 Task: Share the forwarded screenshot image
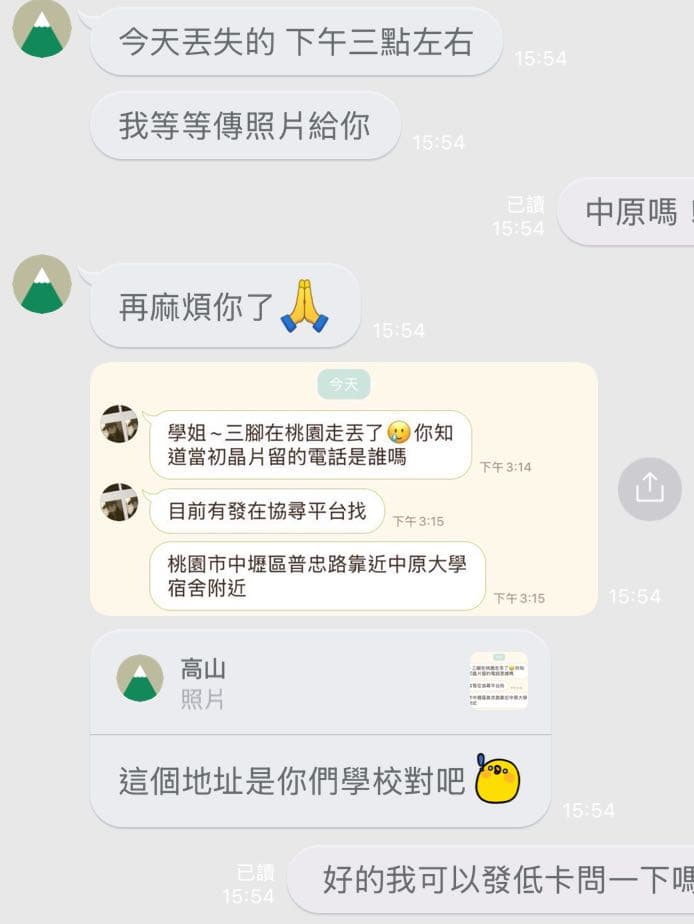point(649,488)
